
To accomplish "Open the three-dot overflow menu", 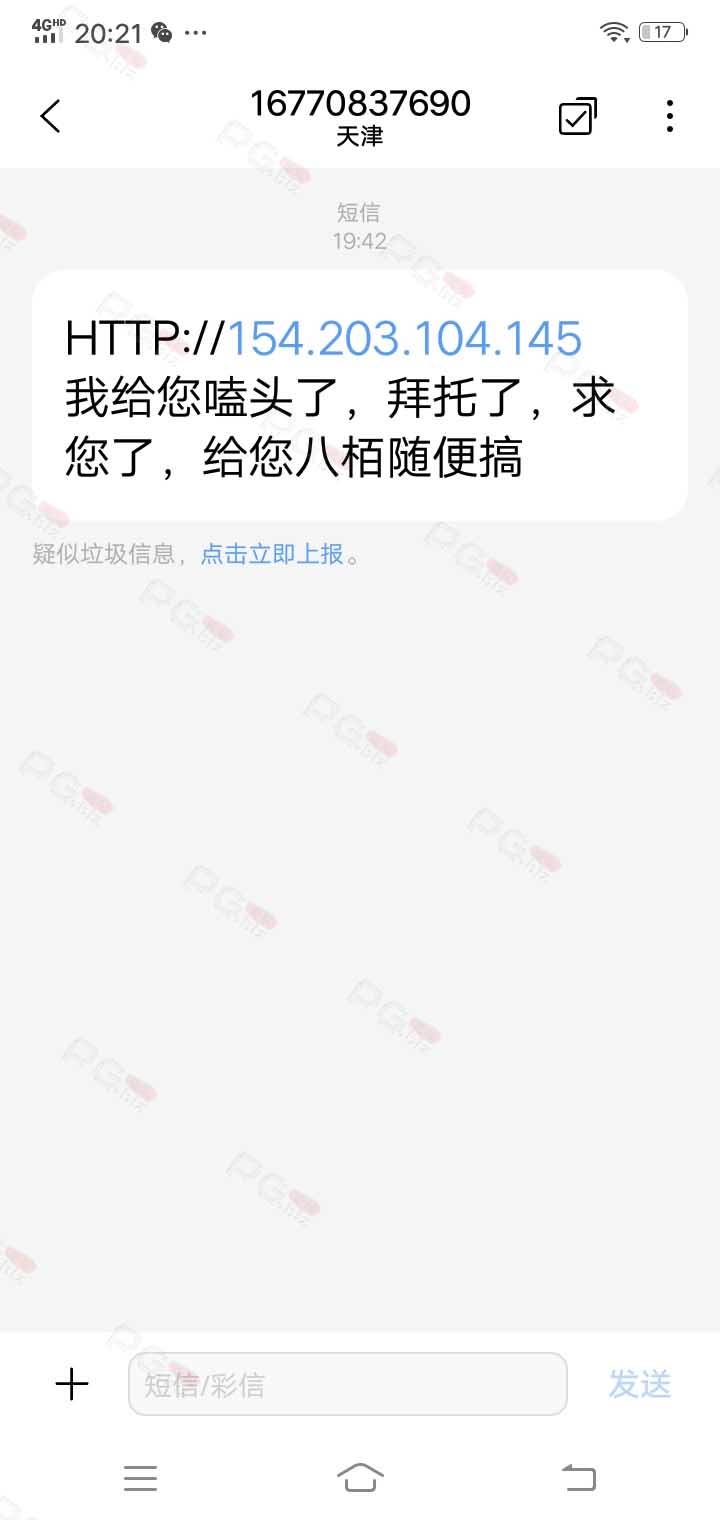I will pos(670,116).
